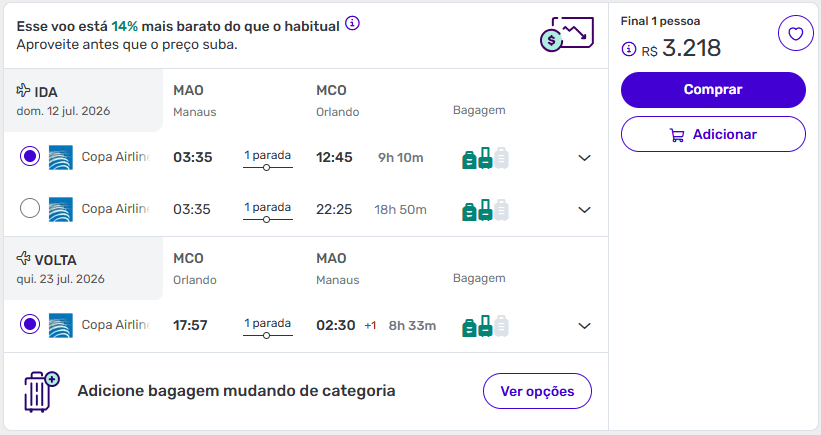Screen dimensions: 821x435
Task: Tap the Comprar button
Action: pos(713,89)
